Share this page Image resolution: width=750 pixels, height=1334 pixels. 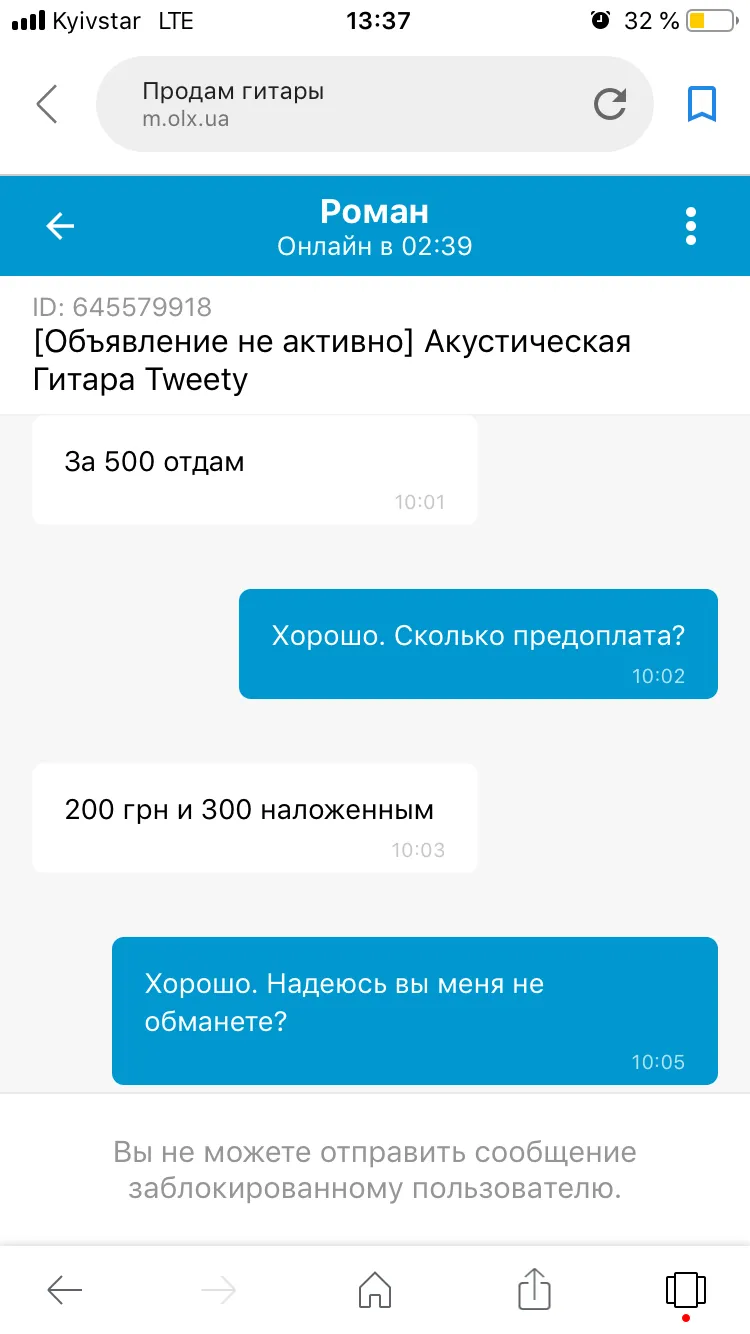click(535, 1288)
